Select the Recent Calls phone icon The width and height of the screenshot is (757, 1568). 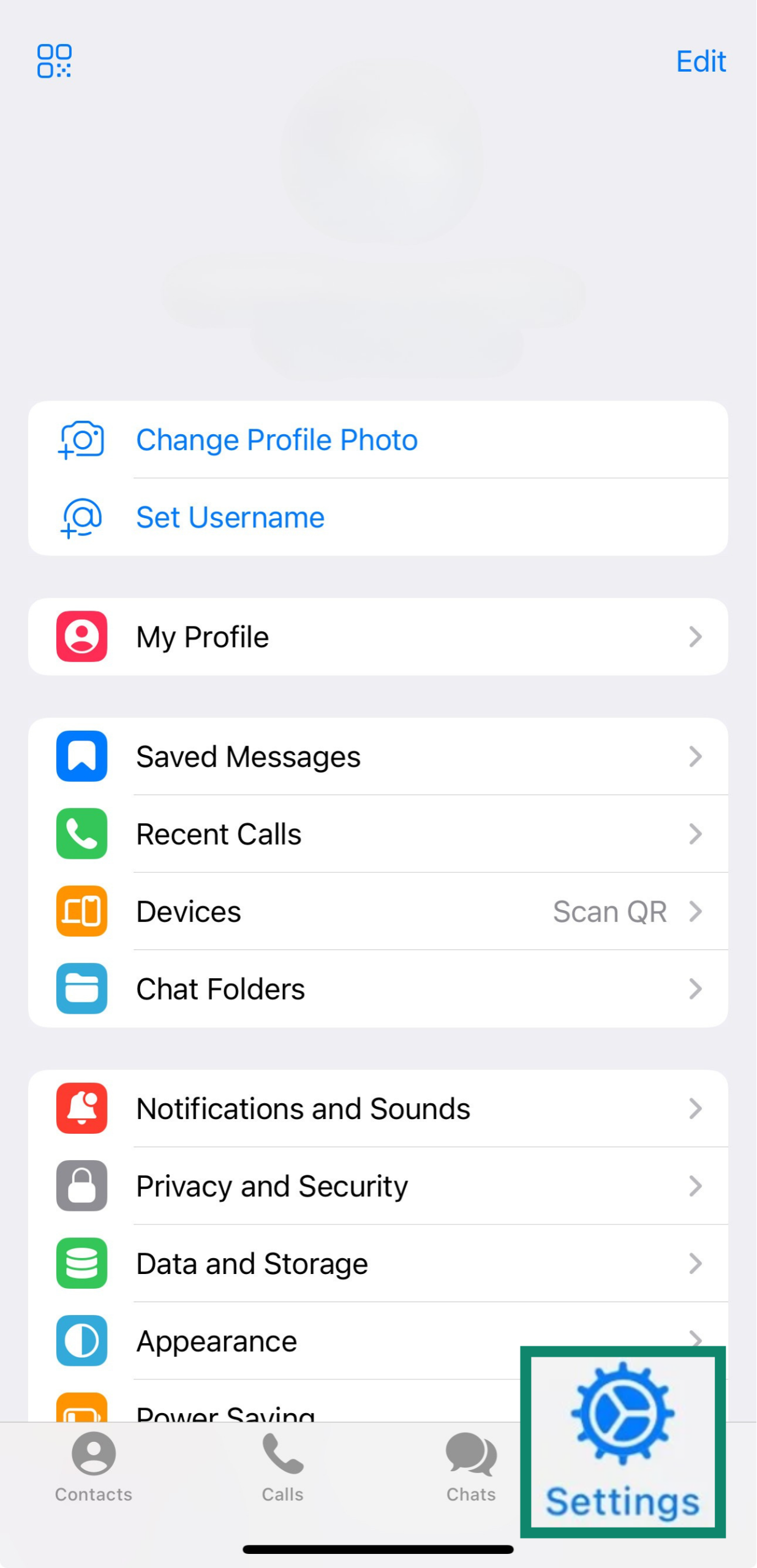click(81, 834)
